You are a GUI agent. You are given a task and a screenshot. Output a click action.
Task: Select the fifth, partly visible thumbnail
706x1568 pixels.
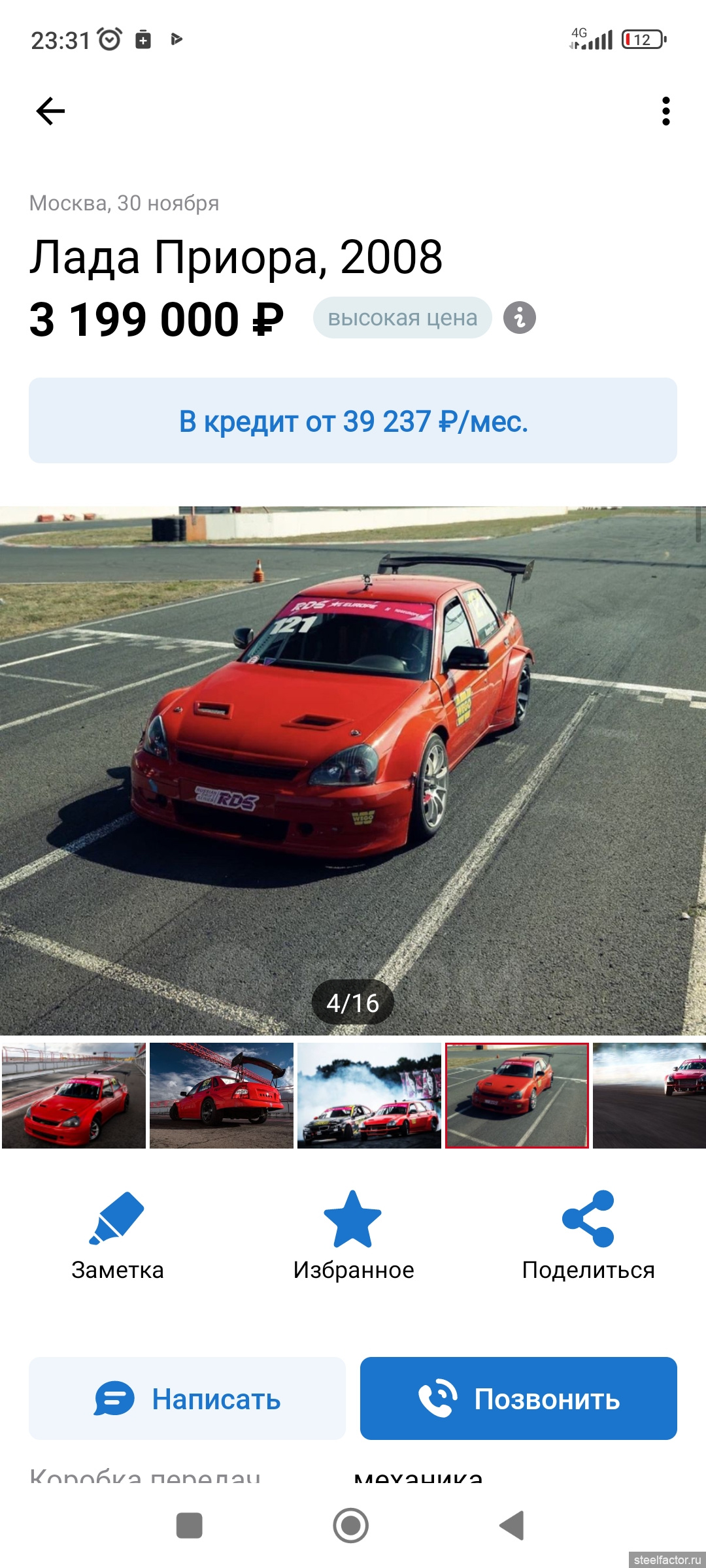[649, 1096]
